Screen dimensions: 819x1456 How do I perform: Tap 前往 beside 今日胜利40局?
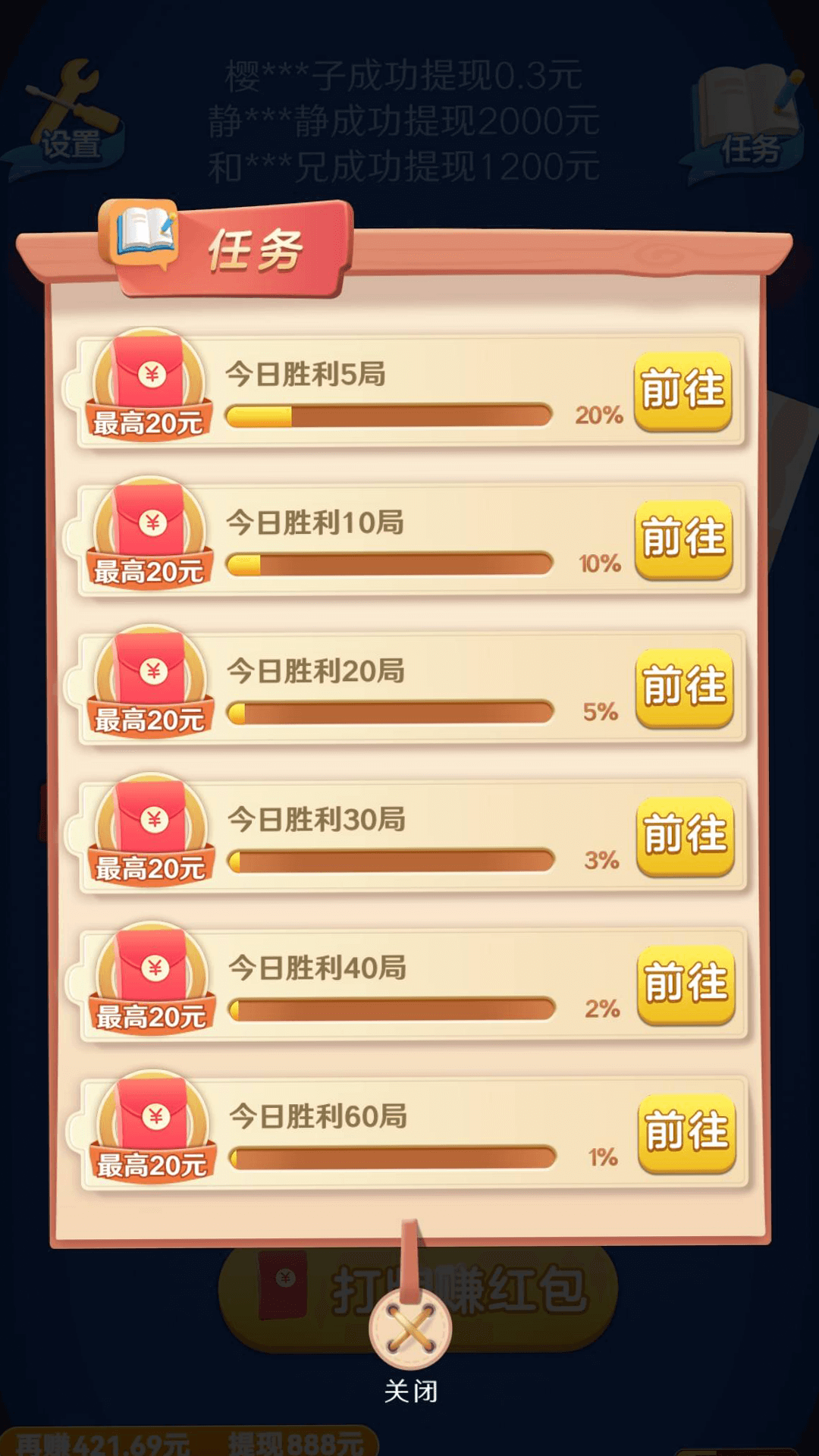[x=686, y=984]
